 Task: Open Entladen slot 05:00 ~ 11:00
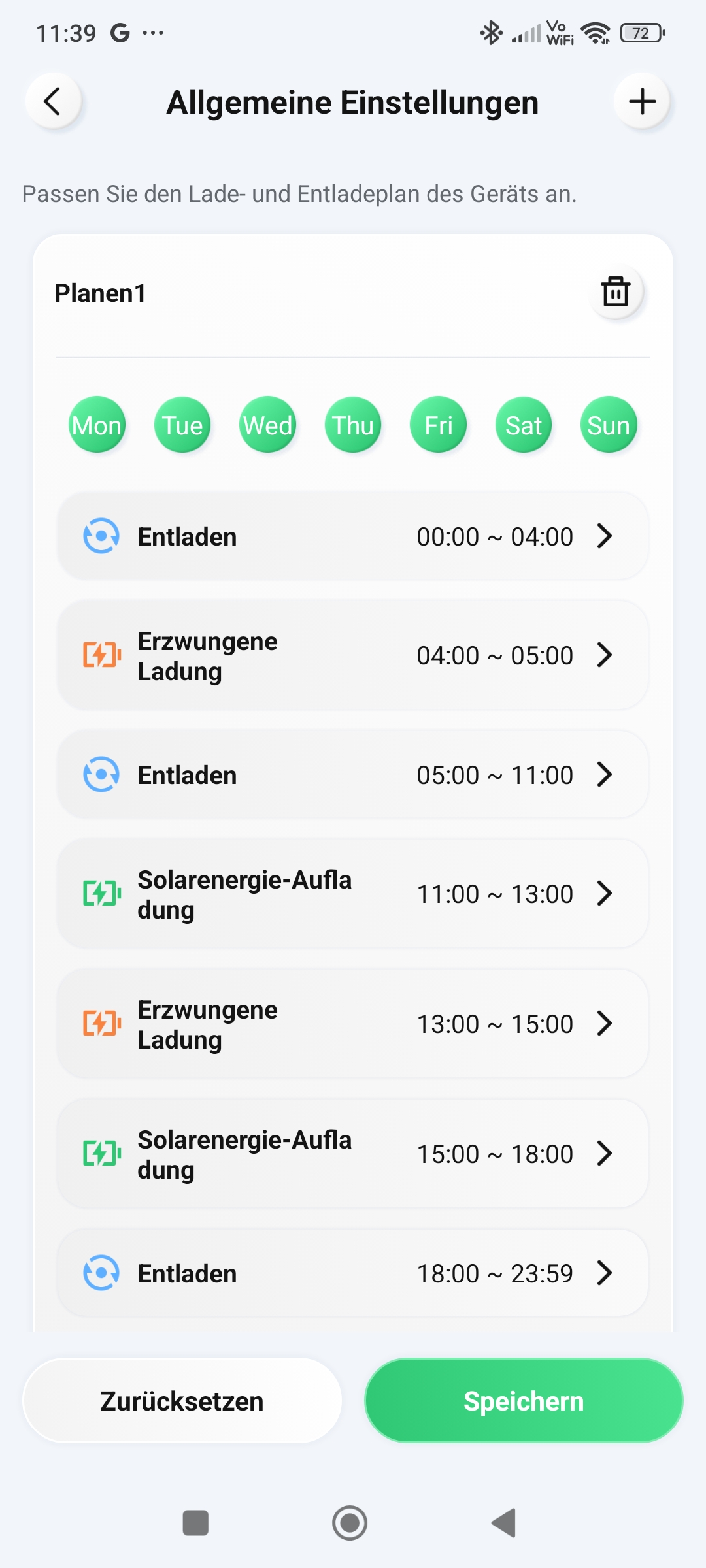pos(353,775)
